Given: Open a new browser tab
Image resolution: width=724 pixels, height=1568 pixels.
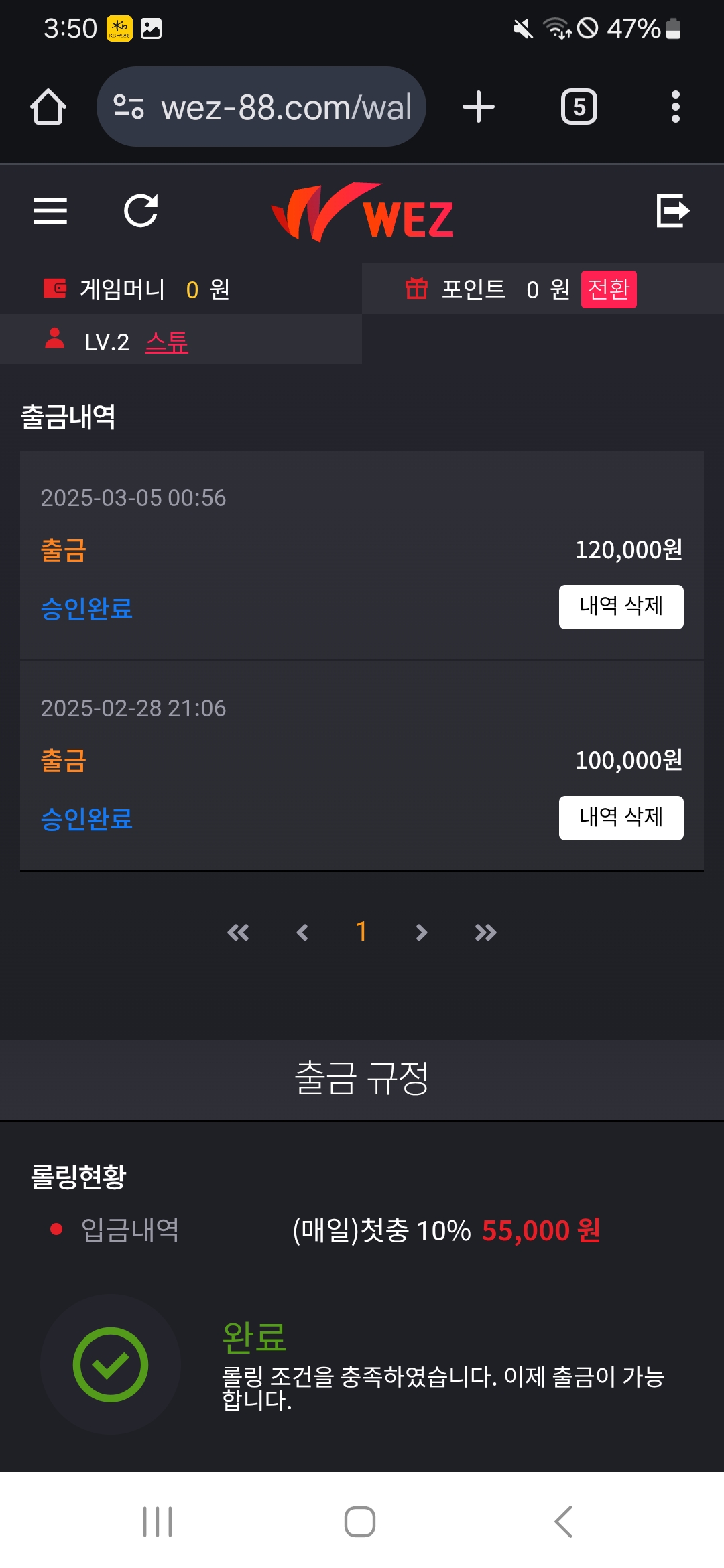Looking at the screenshot, I should 479,107.
